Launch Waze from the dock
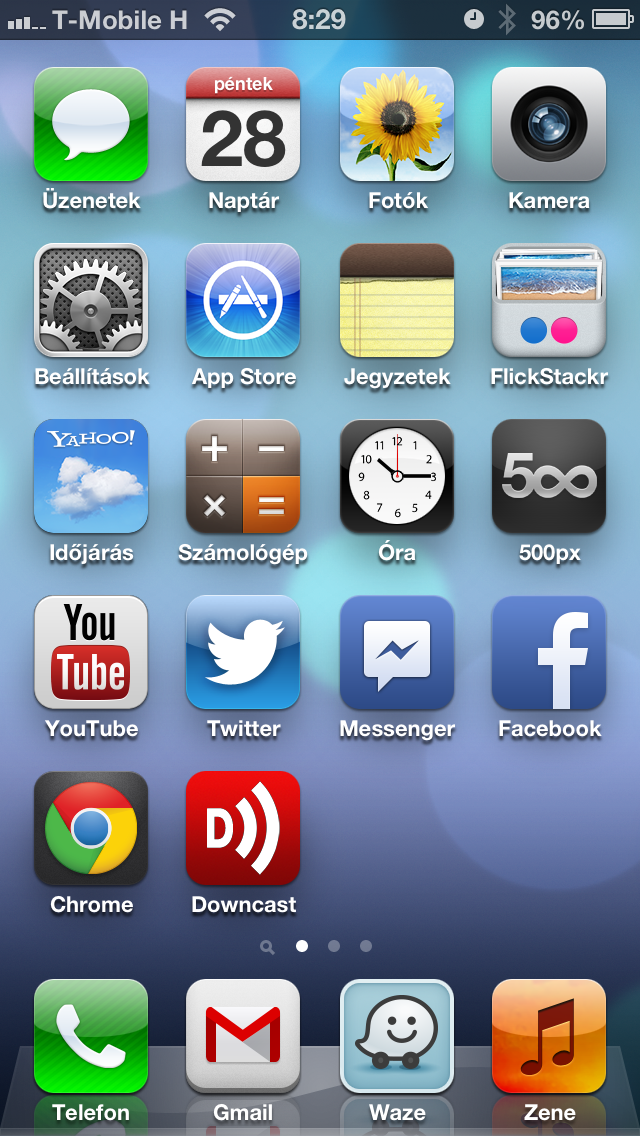 [397, 1036]
